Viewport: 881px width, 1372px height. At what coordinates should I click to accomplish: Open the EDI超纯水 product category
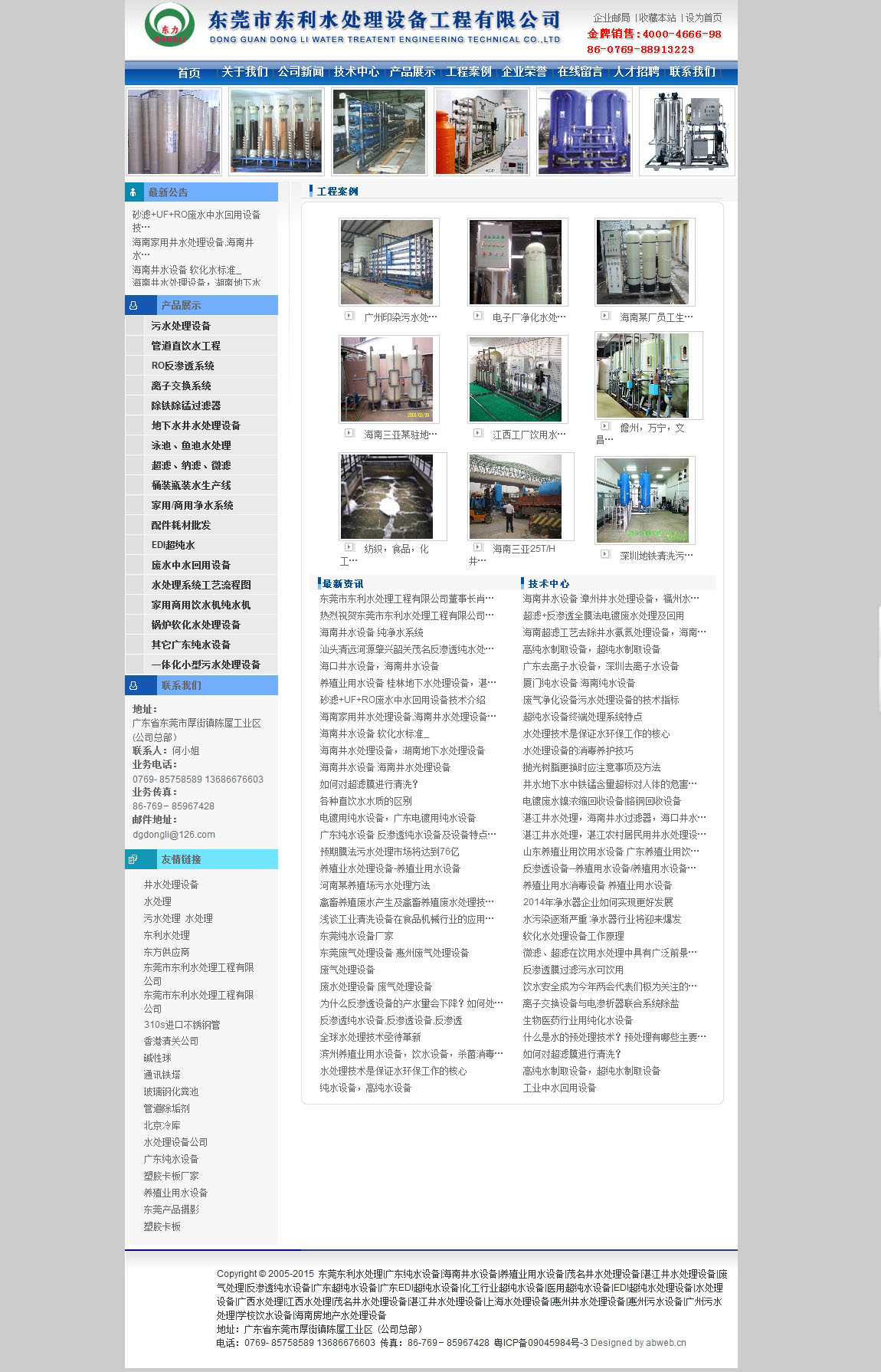point(173,545)
